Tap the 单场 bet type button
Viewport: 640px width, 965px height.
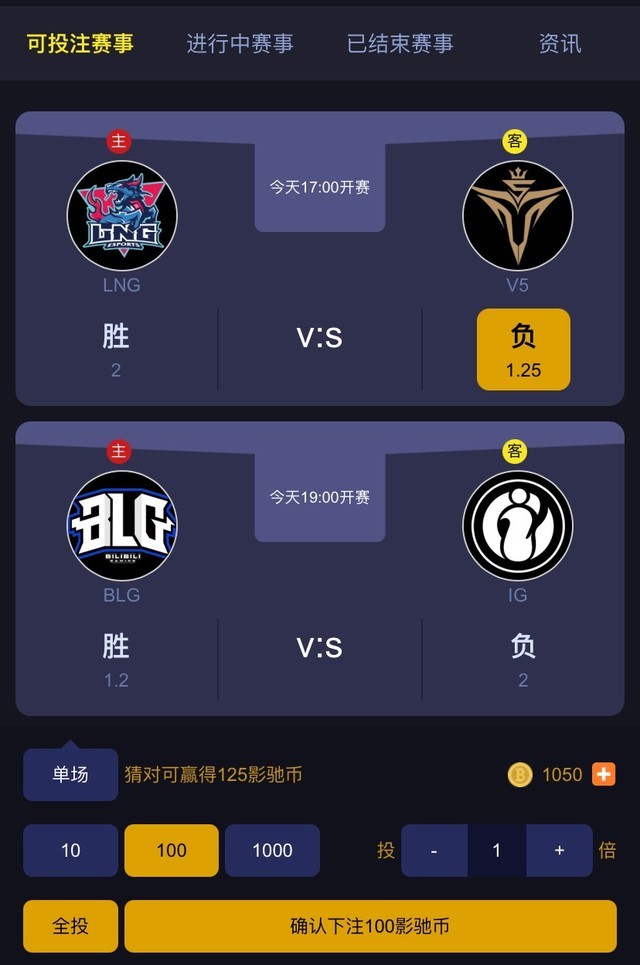70,775
